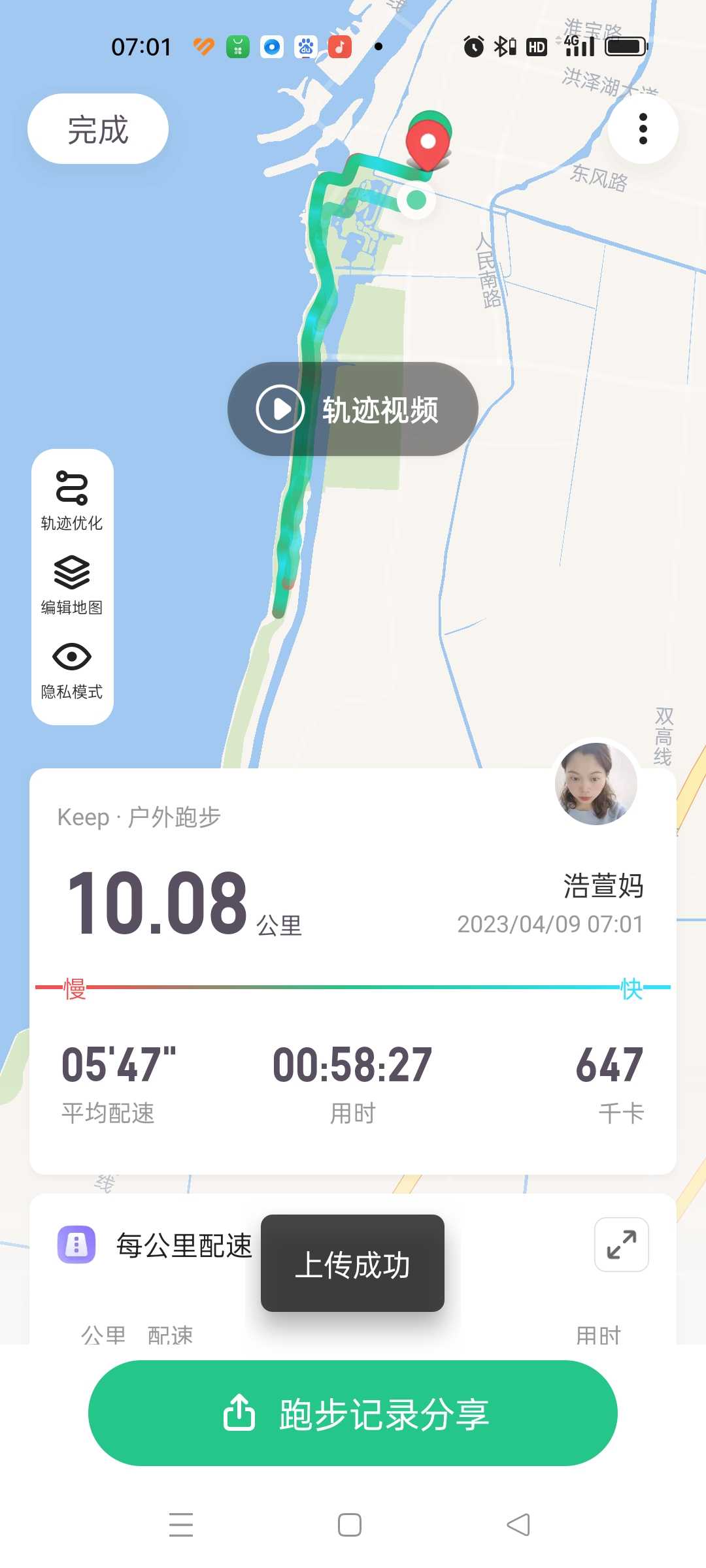Go back using the system back button
Image resolution: width=706 pixels, height=1568 pixels.
click(x=518, y=1525)
